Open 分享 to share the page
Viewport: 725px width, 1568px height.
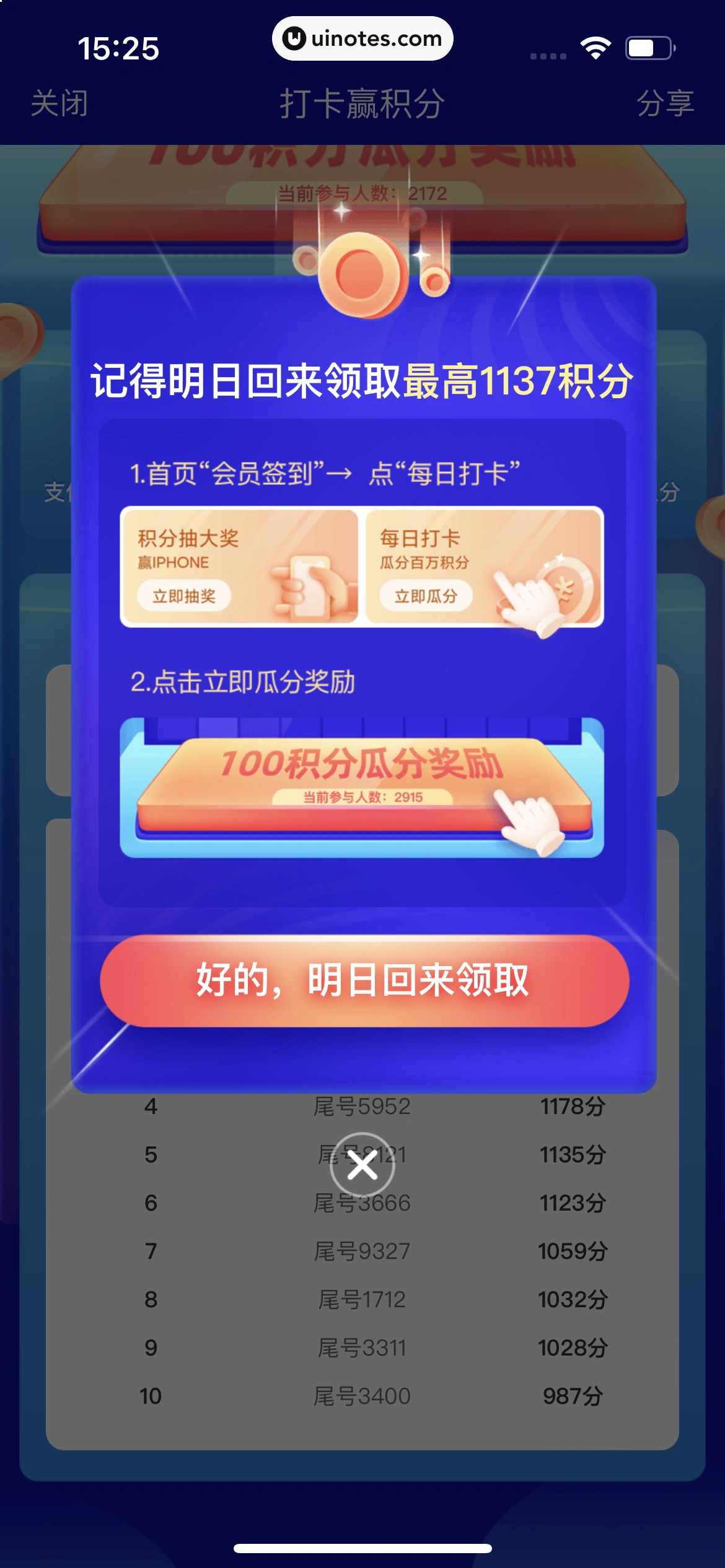pyautogui.click(x=665, y=103)
